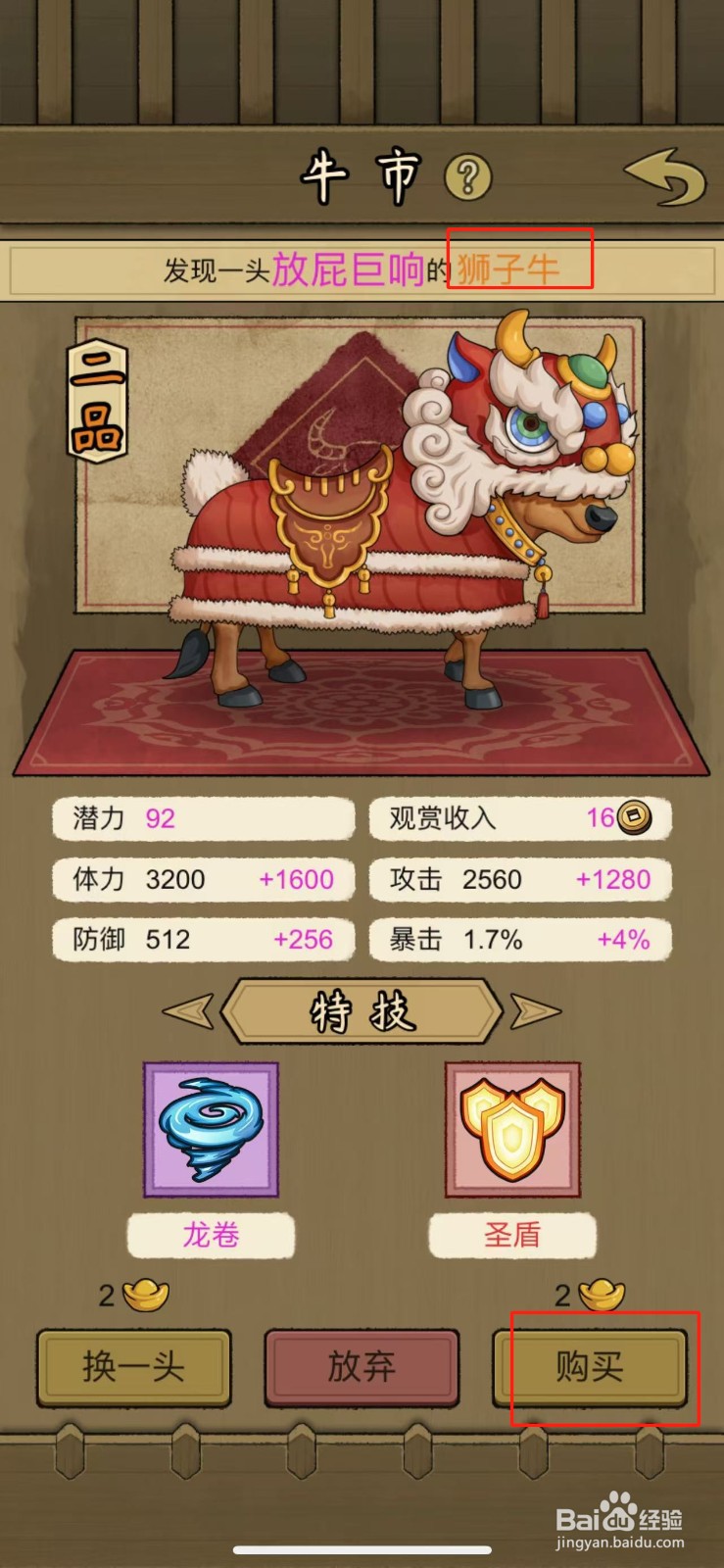Toggle the 龙卷 skill label

(x=211, y=1235)
